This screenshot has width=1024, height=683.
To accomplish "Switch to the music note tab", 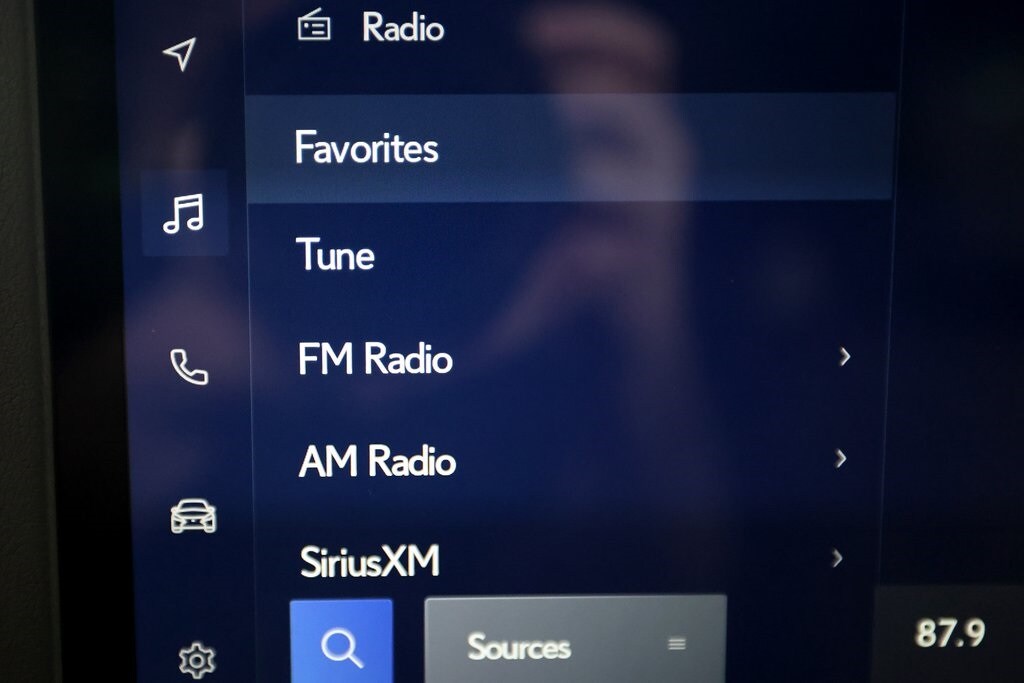I will [x=184, y=213].
